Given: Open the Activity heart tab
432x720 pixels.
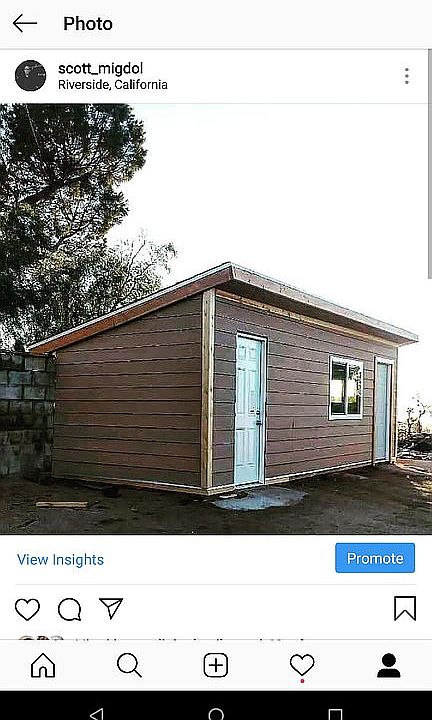Looking at the screenshot, I should click(x=302, y=665).
